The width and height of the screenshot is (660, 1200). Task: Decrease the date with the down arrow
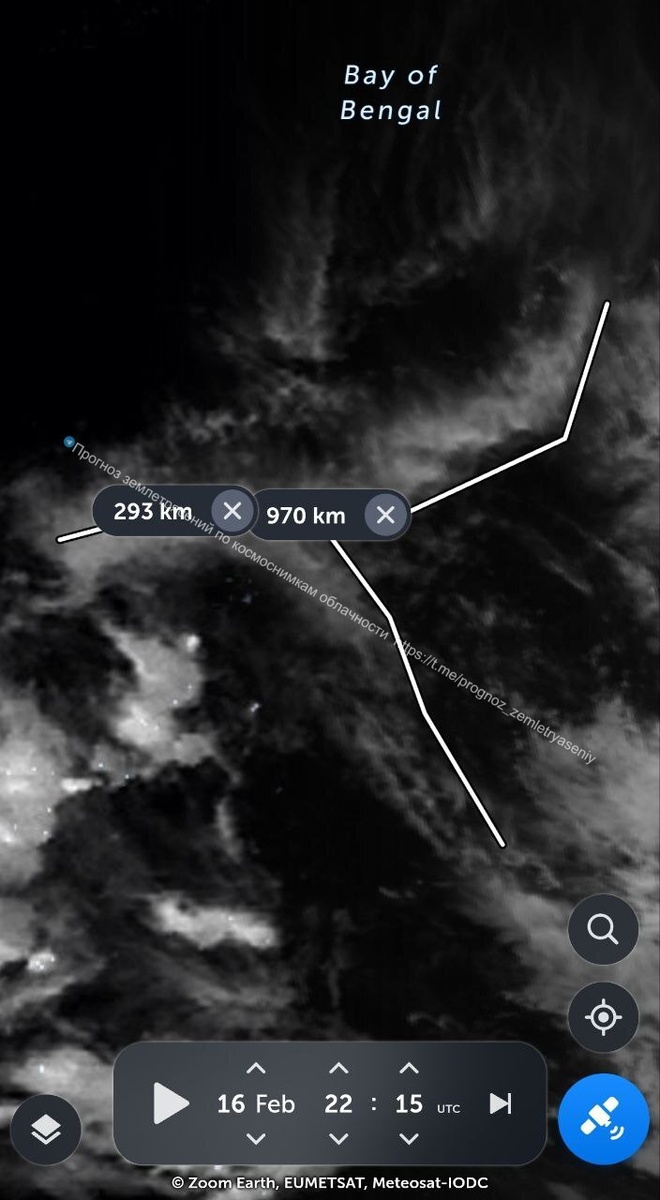coord(256,1139)
